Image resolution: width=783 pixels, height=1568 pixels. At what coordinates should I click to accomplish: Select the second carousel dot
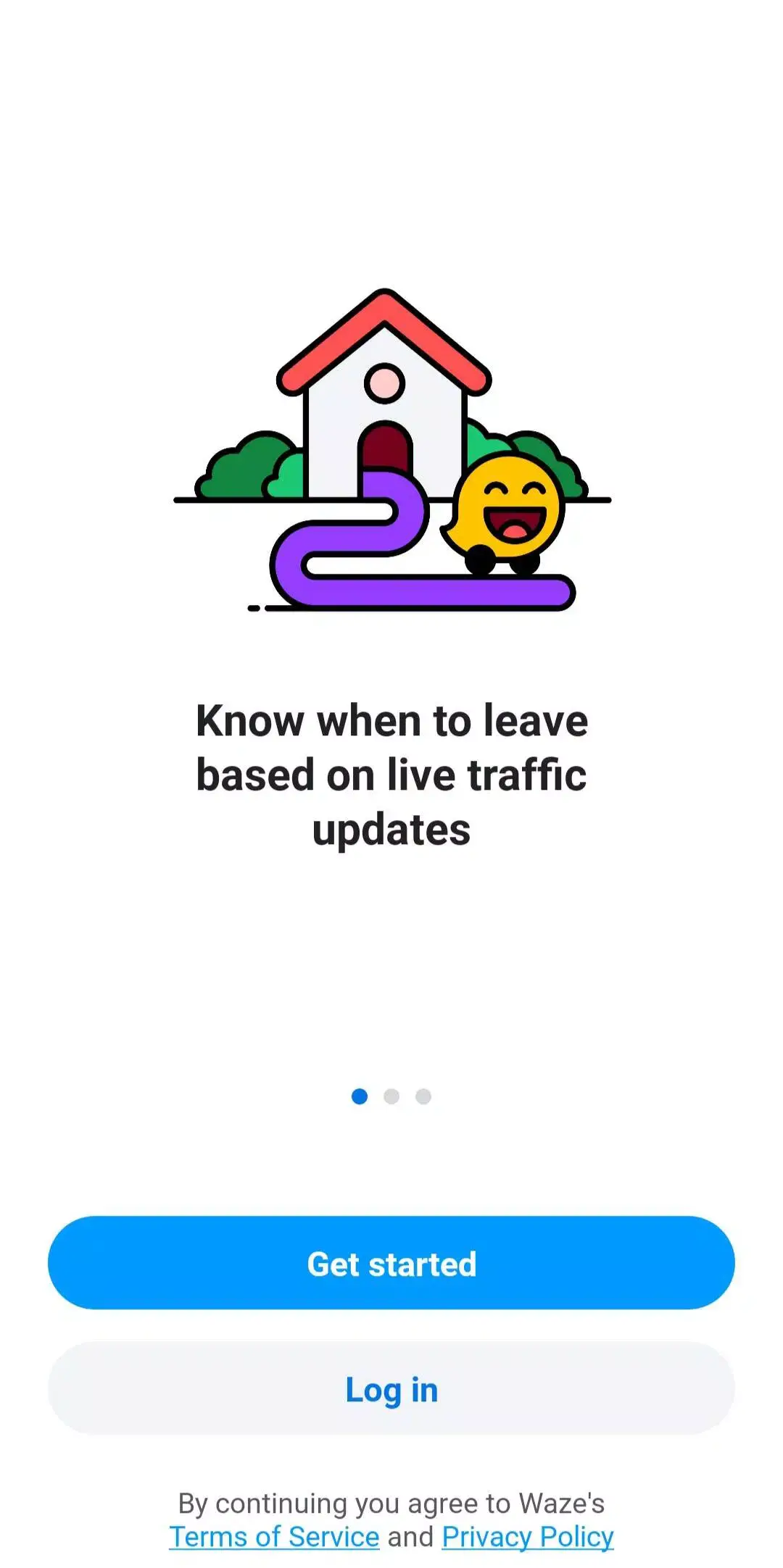391,1097
